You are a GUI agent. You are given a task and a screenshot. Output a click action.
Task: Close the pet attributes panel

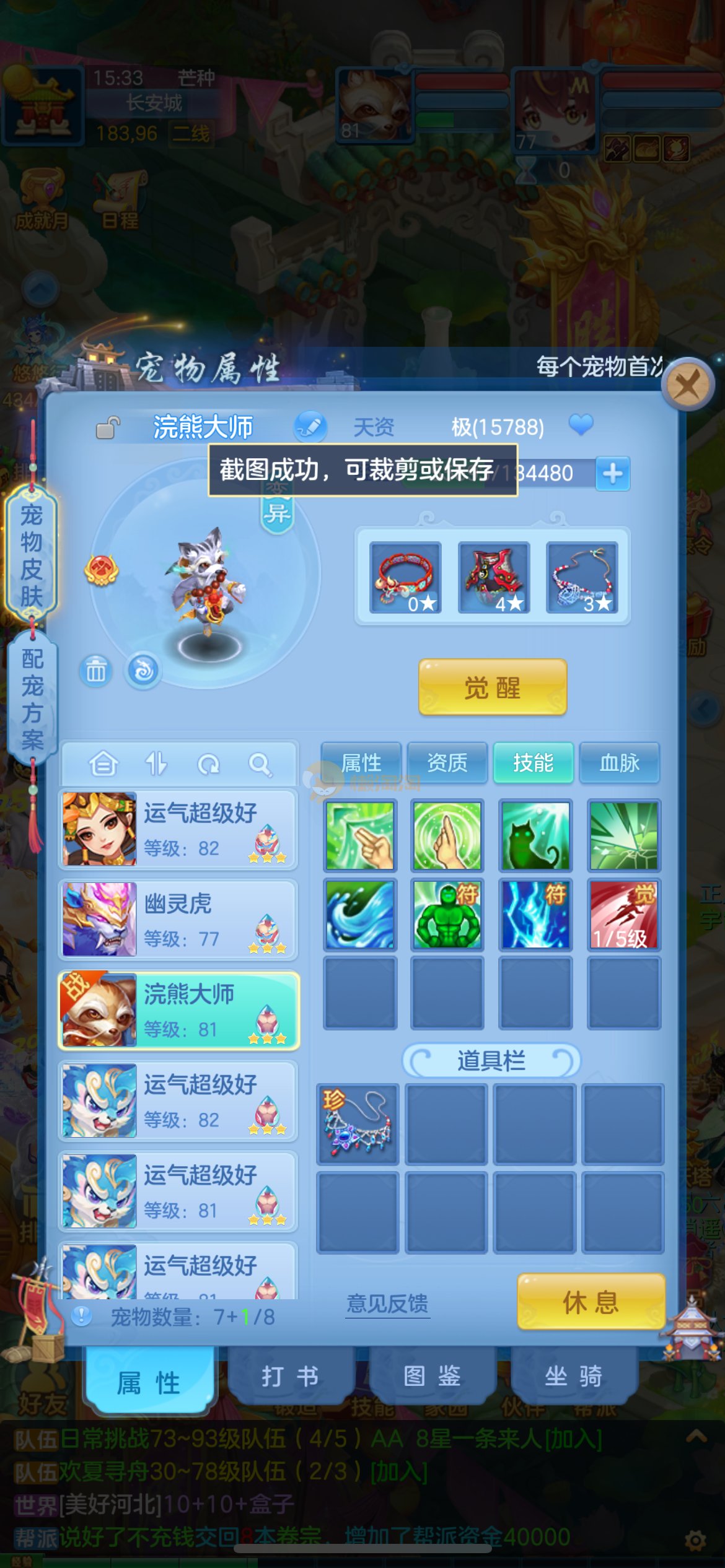687,385
